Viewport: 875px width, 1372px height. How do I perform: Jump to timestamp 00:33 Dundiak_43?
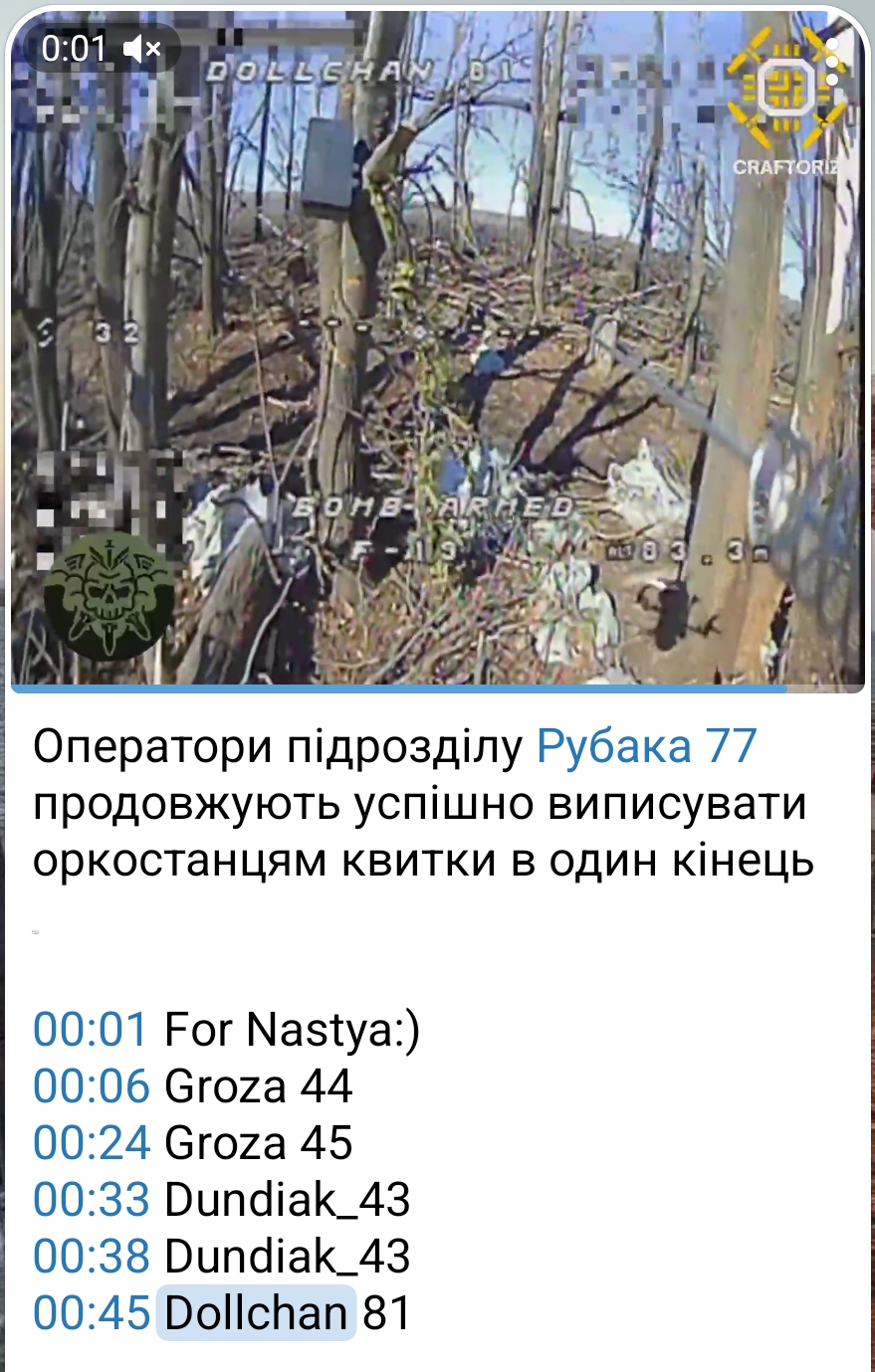coord(91,1199)
